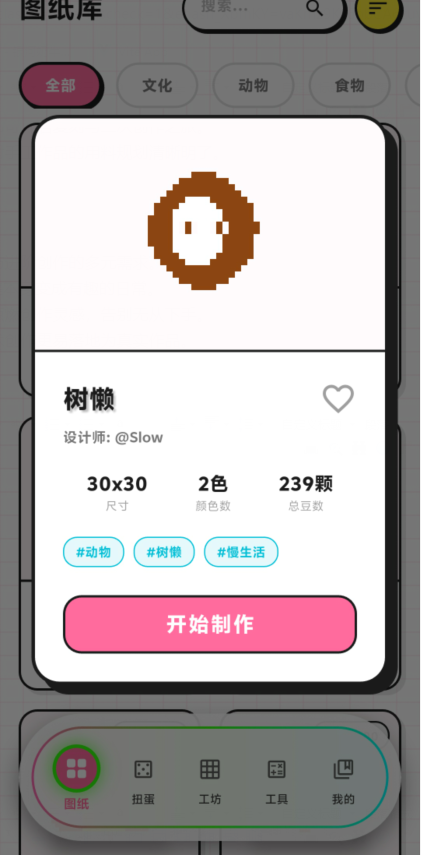Switch to the 工坊 tab
Viewport: 421px width, 855px height.
210,781
